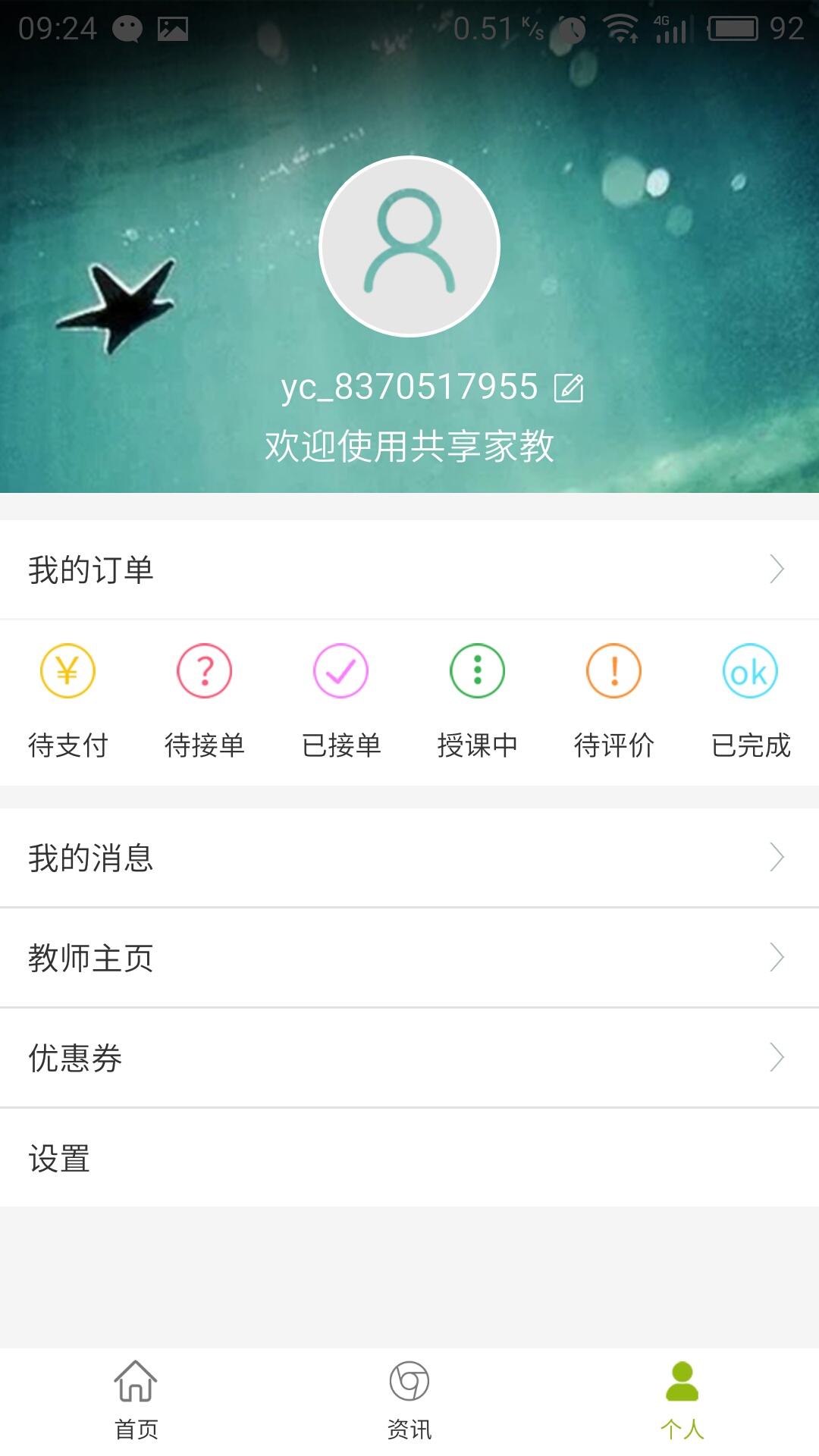Open 设置 settings
This screenshot has height=1456, width=819.
(409, 1158)
